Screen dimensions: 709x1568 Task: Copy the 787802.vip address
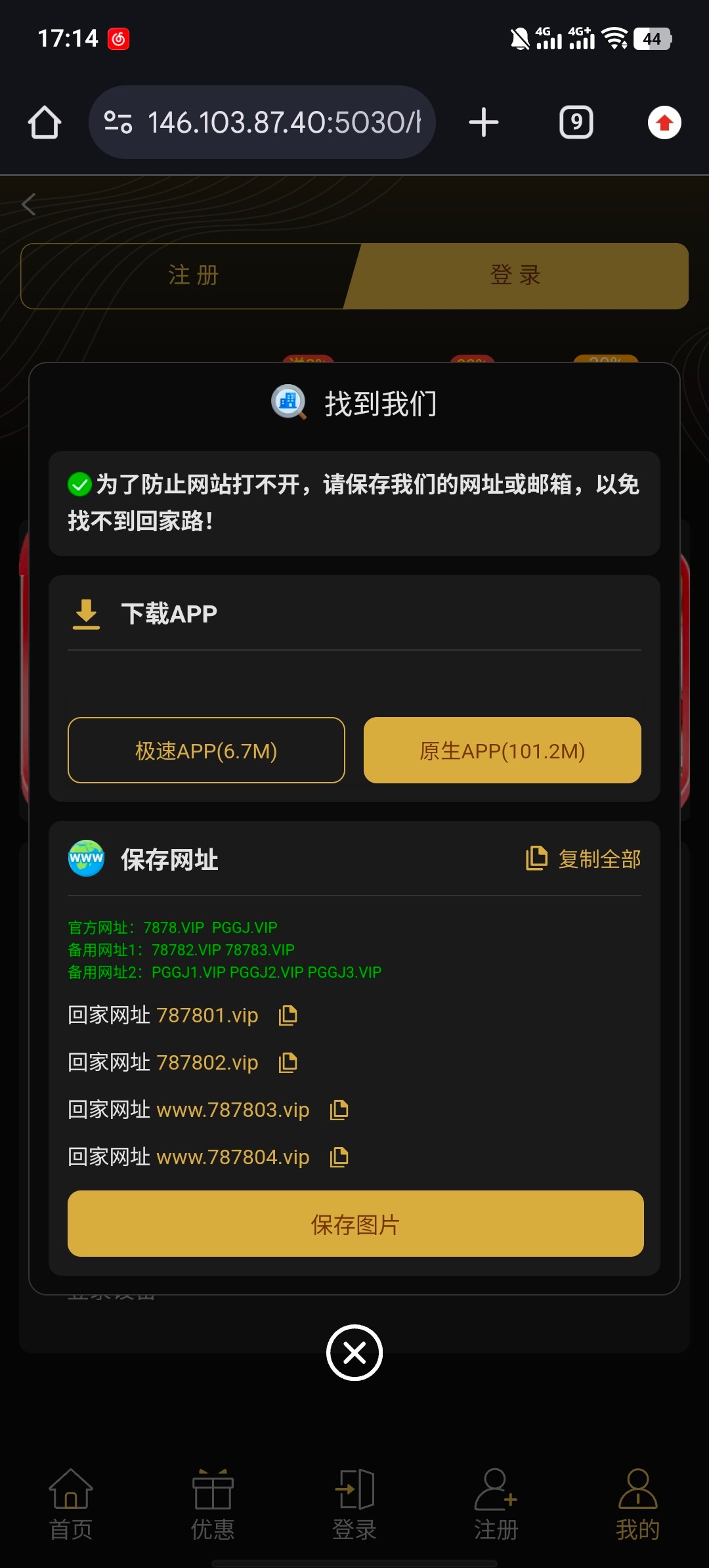(x=288, y=1063)
